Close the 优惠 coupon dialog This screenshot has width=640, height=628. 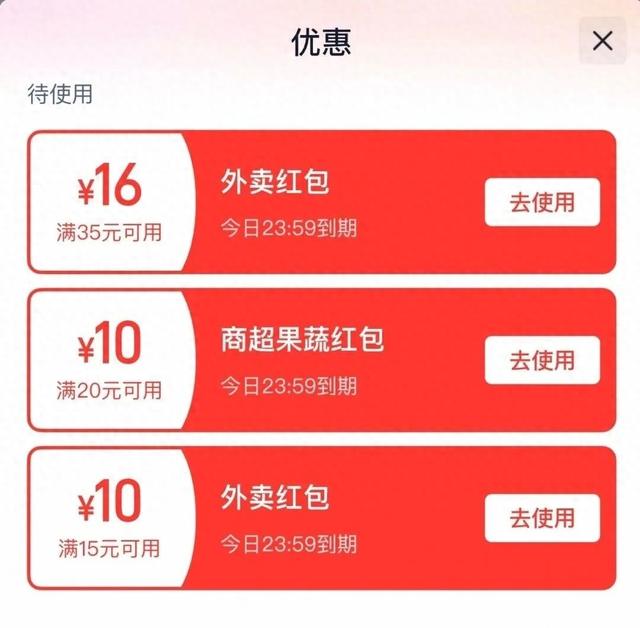click(602, 41)
